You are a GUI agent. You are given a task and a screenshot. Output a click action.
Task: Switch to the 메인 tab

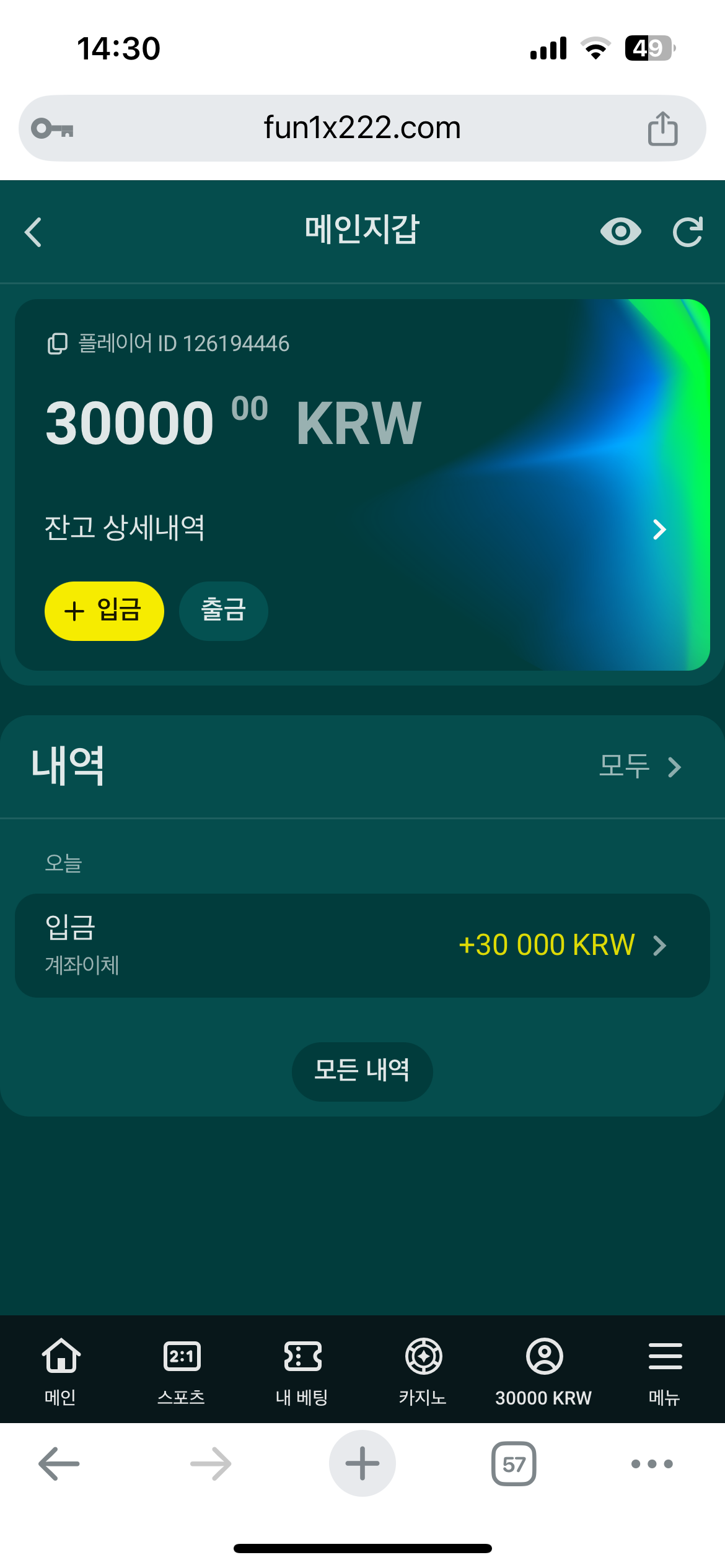(61, 1369)
